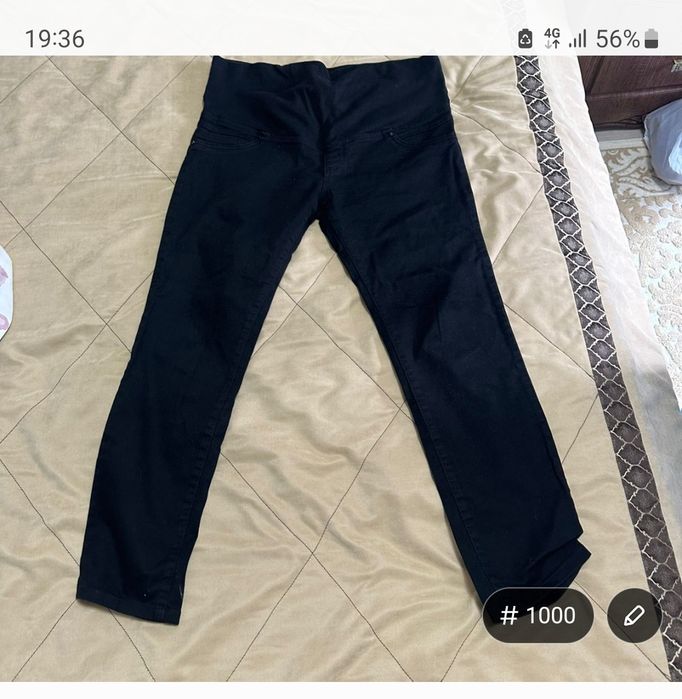Image resolution: width=682 pixels, height=699 pixels.
Task: Tap the # 1000 tag button
Action: 538,615
